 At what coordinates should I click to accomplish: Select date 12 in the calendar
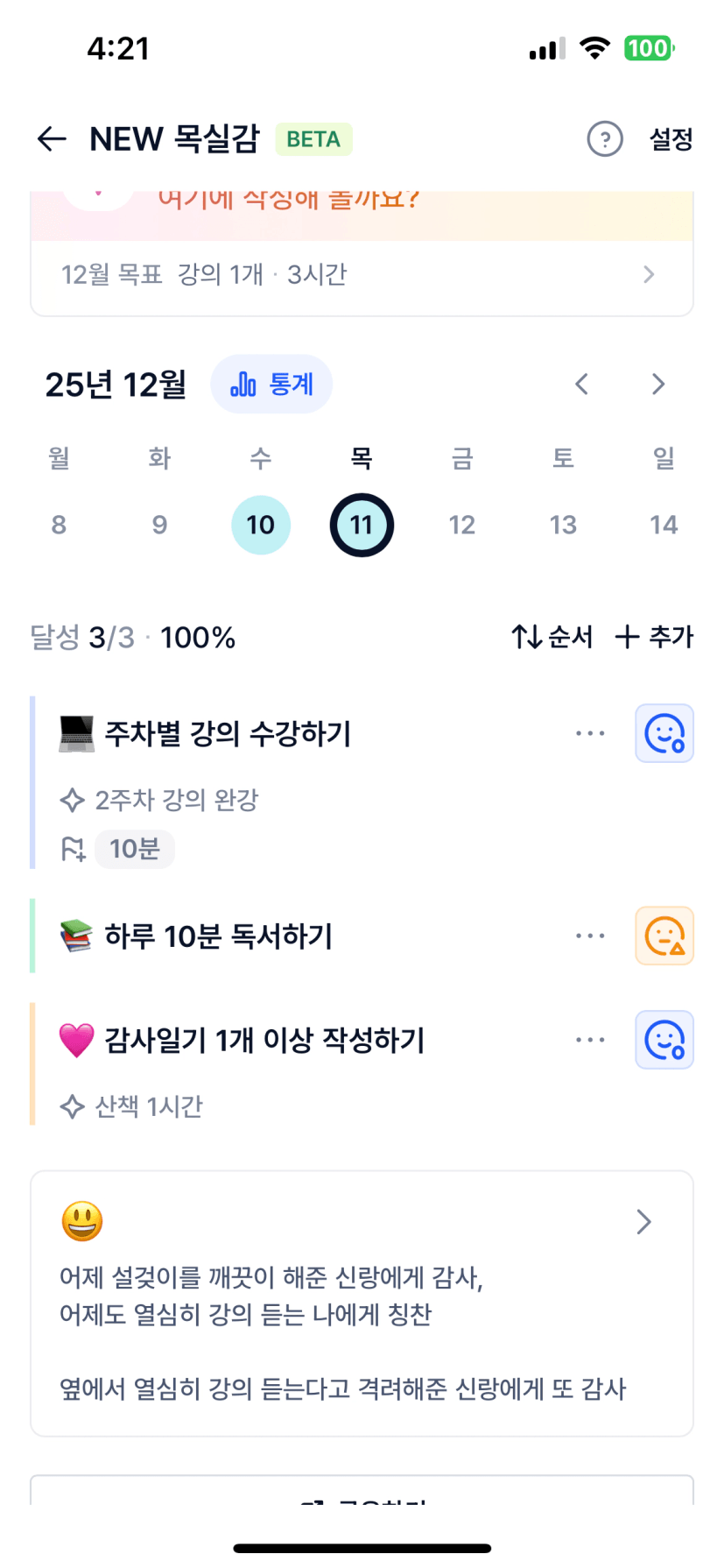pyautogui.click(x=462, y=525)
